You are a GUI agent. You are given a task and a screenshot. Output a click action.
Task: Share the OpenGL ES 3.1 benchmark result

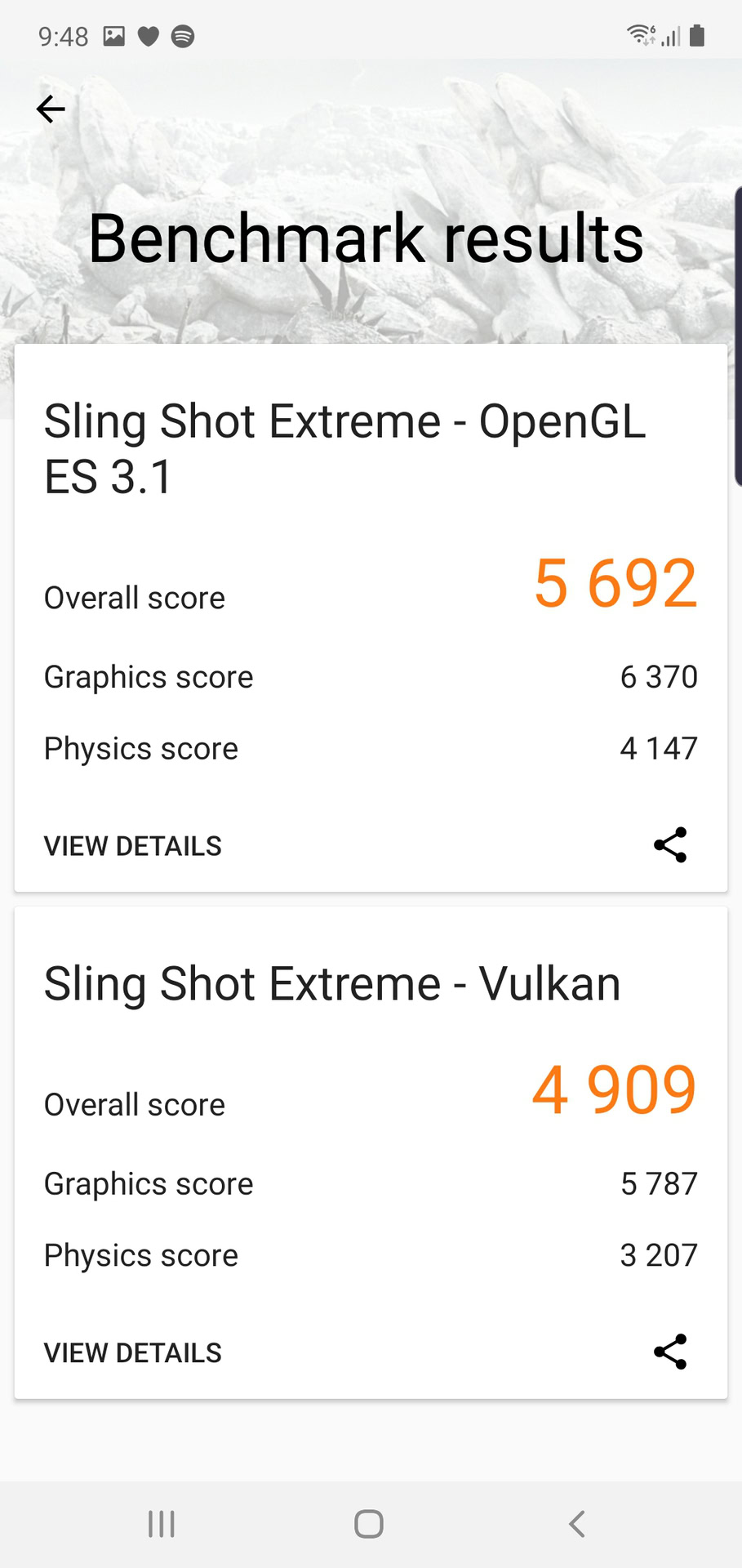point(670,845)
